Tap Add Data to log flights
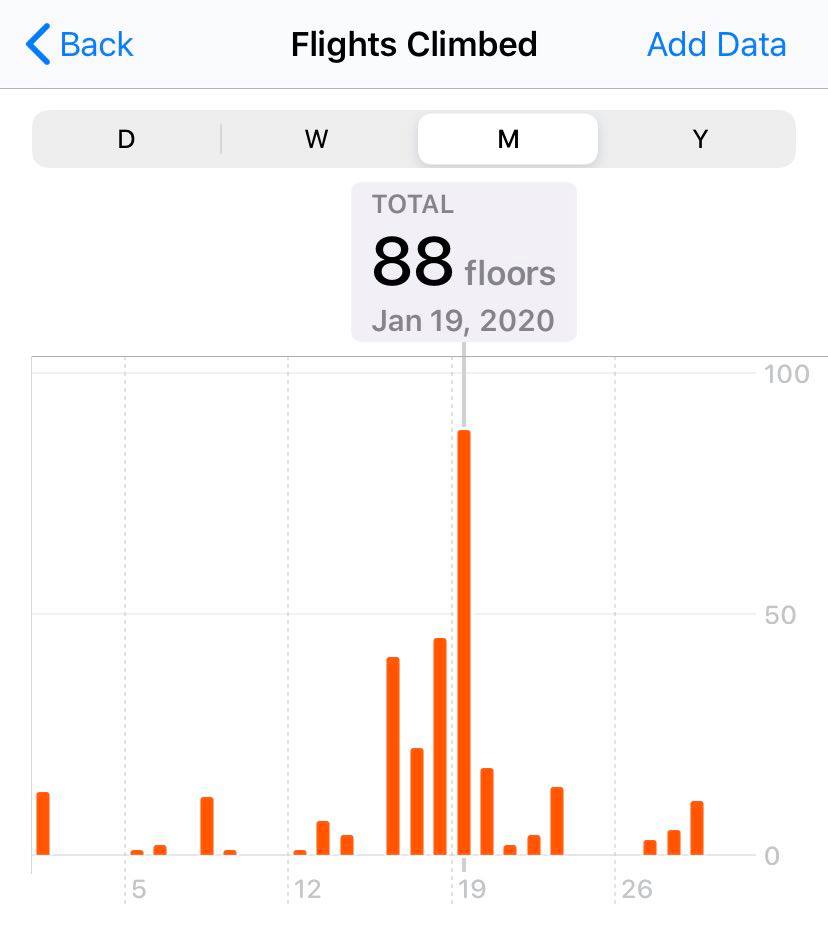The height and width of the screenshot is (928, 828). pyautogui.click(x=716, y=45)
